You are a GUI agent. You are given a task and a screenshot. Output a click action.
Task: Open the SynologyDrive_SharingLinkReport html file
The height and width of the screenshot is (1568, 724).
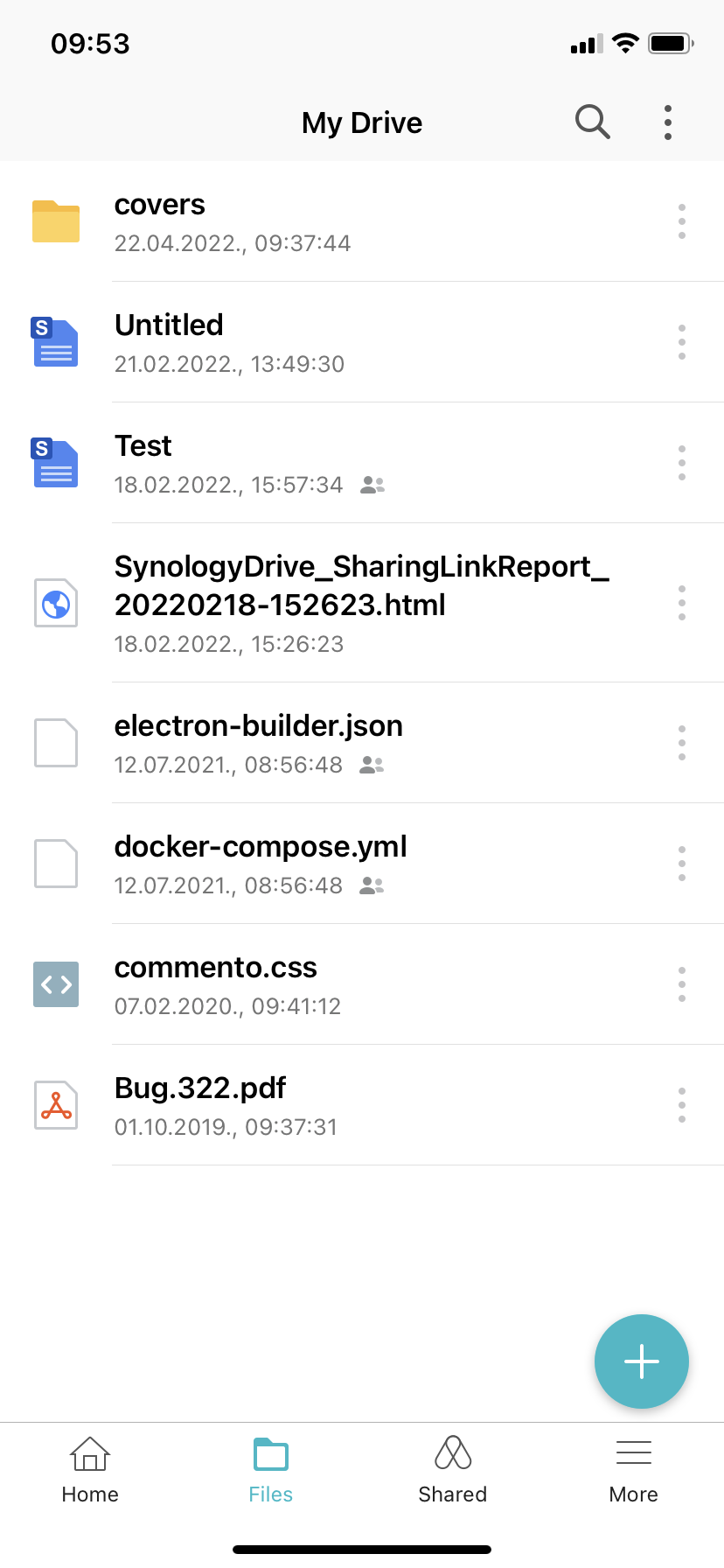362,604
